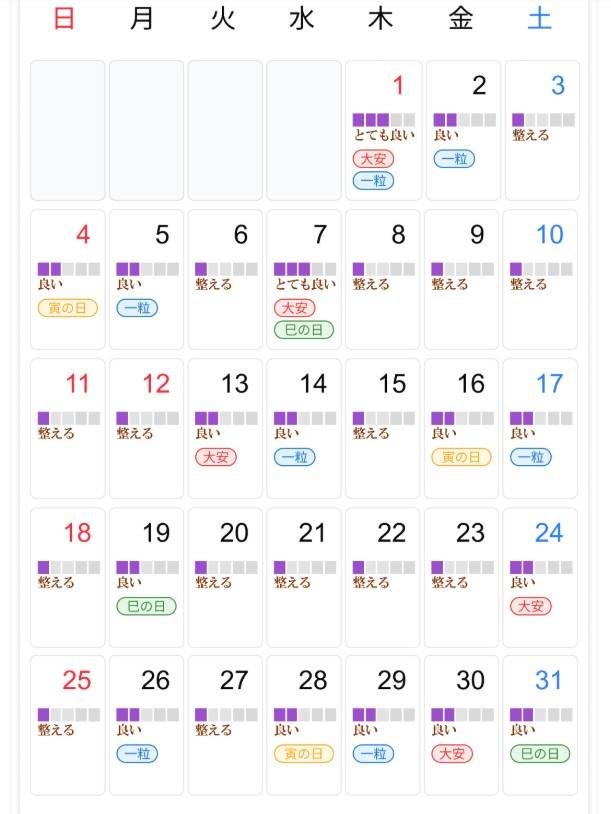Select day 7 with 大安 and 巳の日
The image size is (611, 814).
click(304, 279)
